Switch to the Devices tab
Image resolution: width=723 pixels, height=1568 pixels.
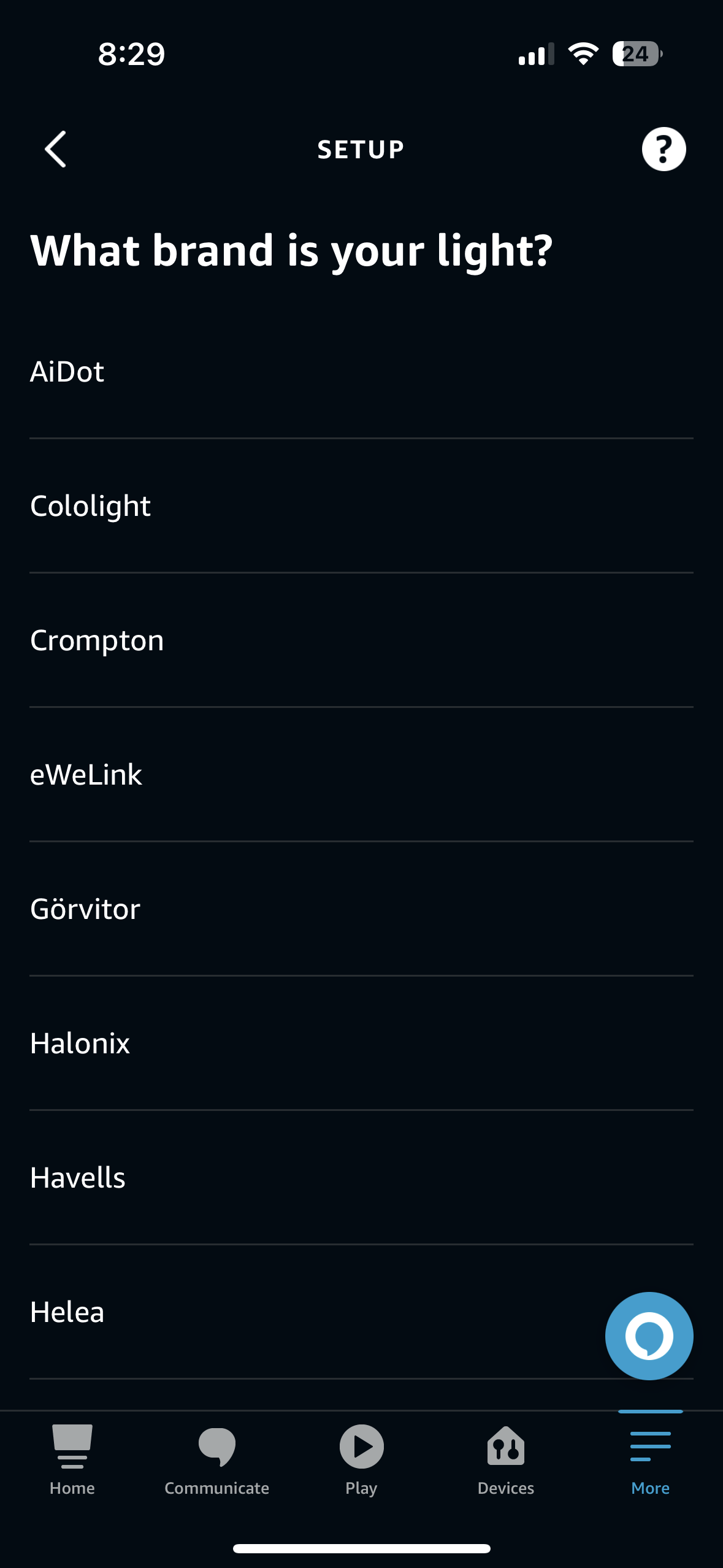[x=505, y=1460]
